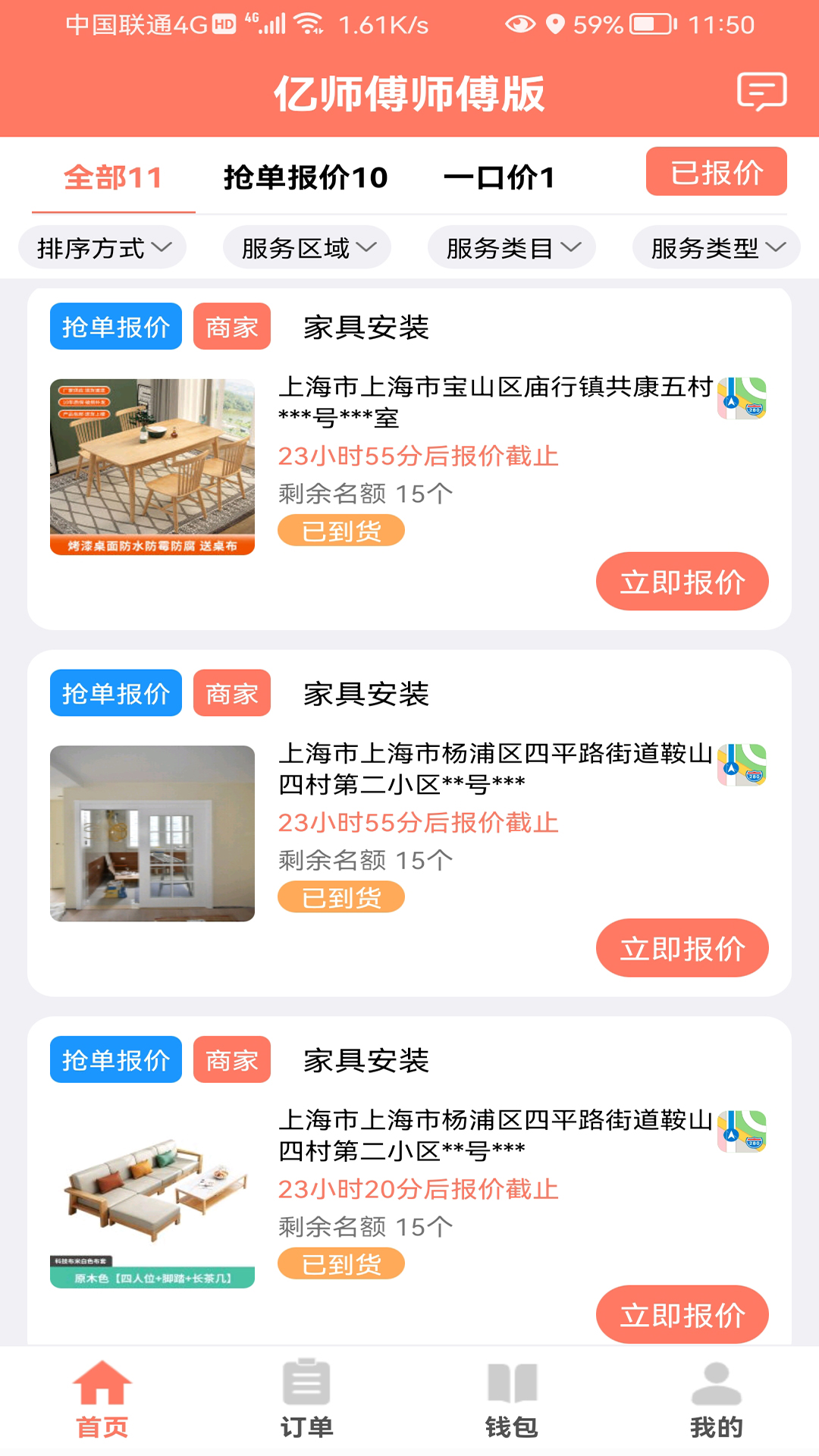Tap 立即报价 on the Baoshan furniture order

tap(682, 581)
